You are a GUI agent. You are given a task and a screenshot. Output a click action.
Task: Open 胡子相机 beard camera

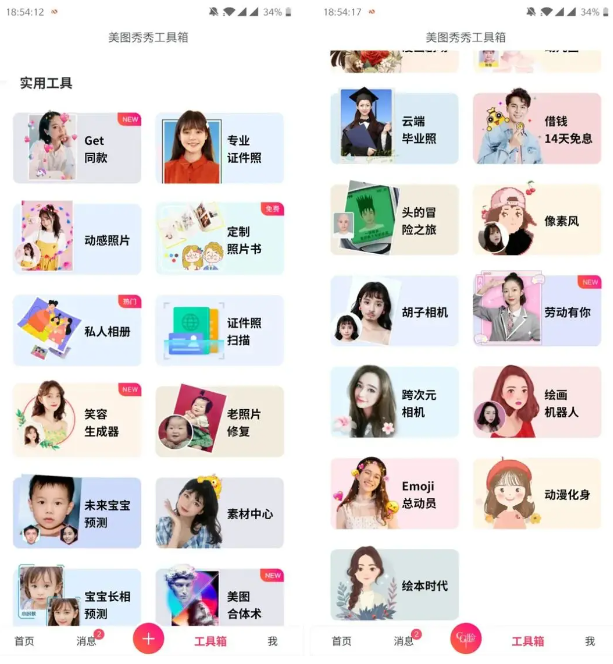coord(394,311)
